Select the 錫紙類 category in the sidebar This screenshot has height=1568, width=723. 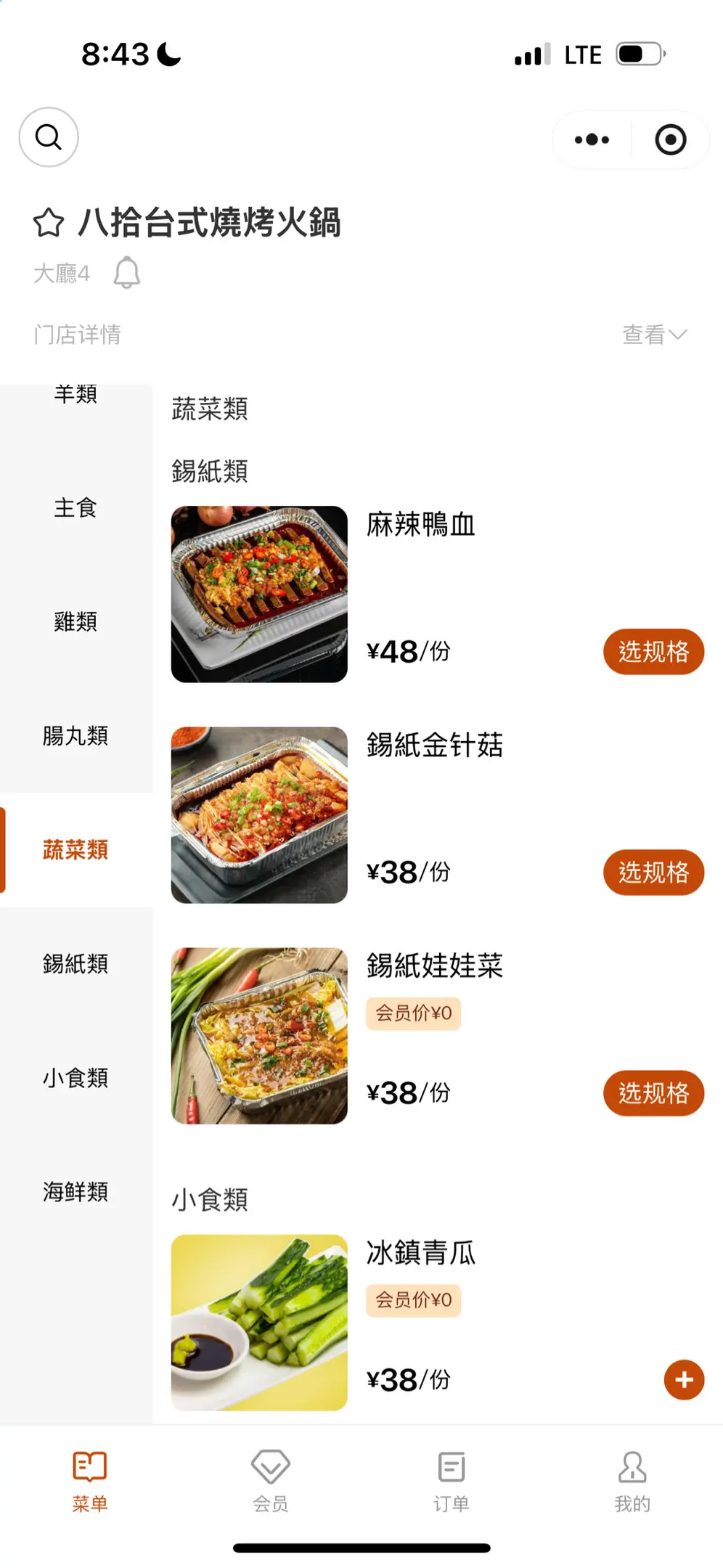[x=75, y=963]
